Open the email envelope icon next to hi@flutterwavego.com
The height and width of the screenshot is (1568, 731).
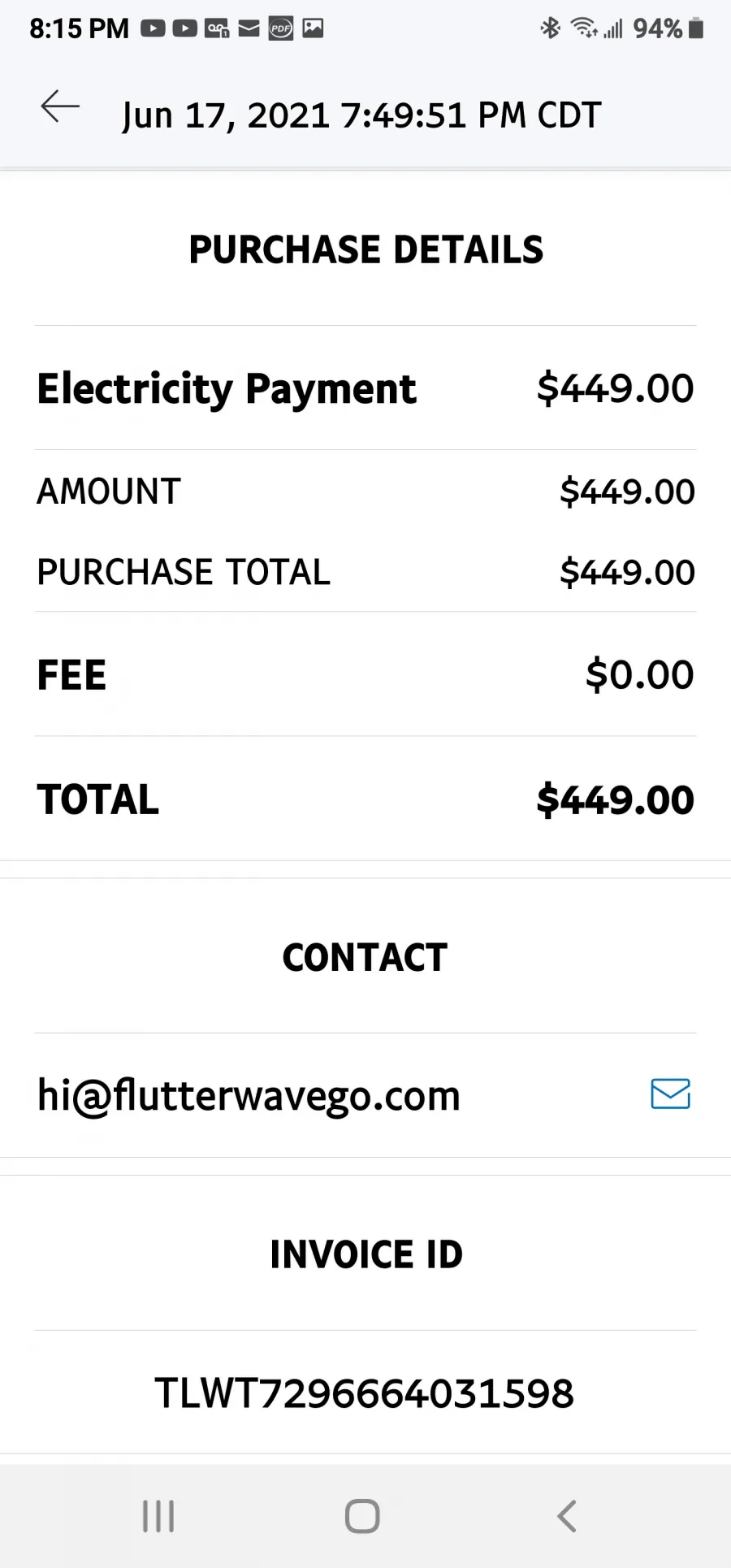[670, 1094]
